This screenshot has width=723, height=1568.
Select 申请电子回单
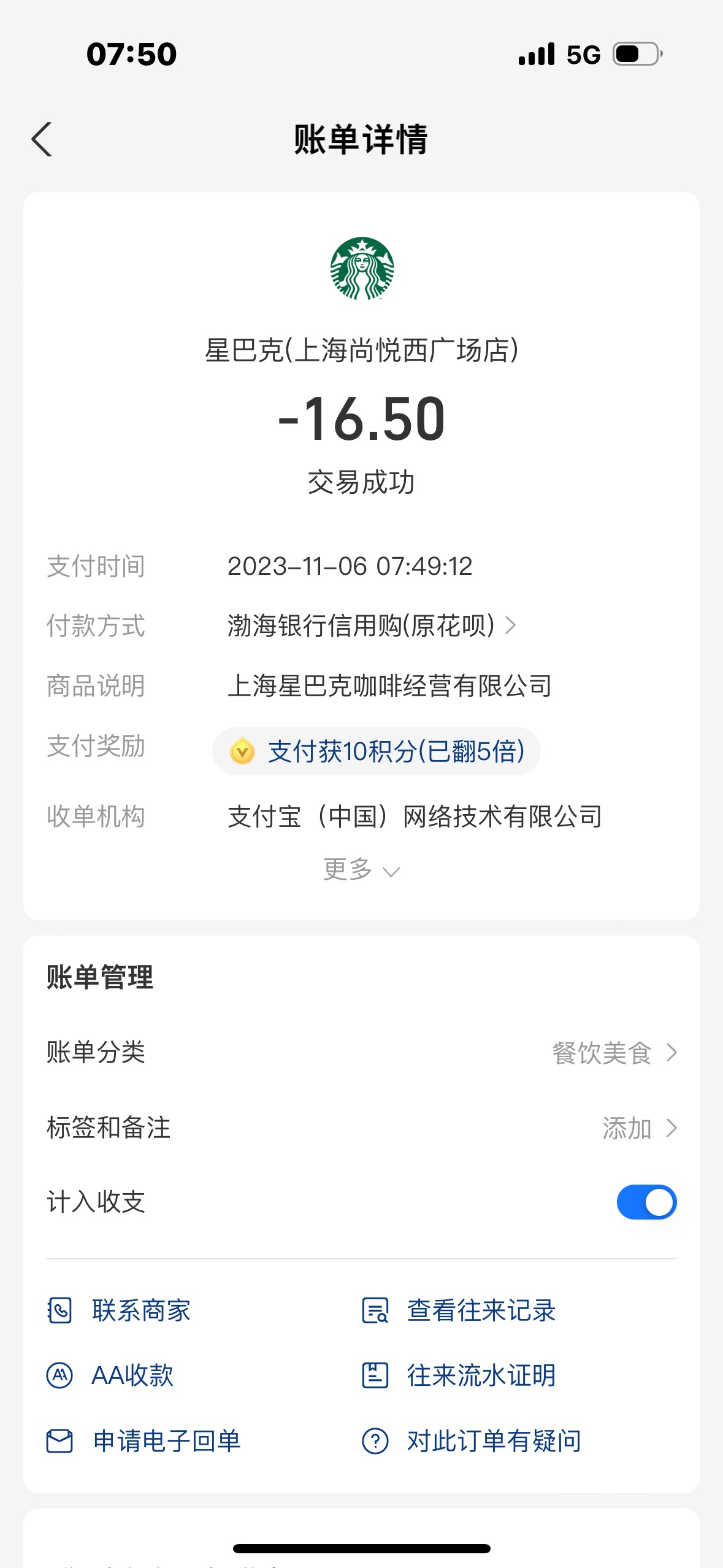pyautogui.click(x=143, y=1441)
